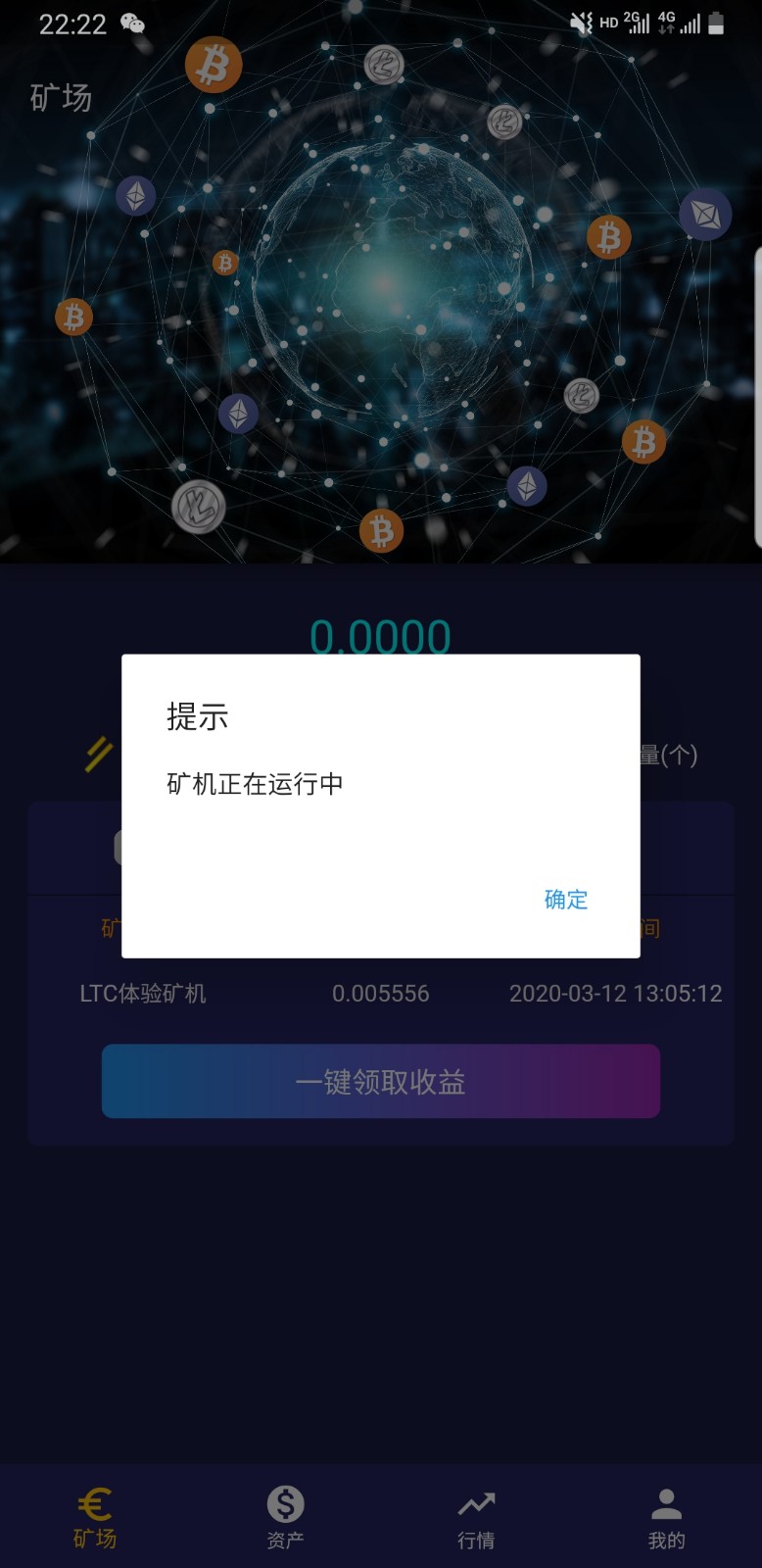Confirm the dialog with 确定
762x1568 pixels.
[x=565, y=899]
